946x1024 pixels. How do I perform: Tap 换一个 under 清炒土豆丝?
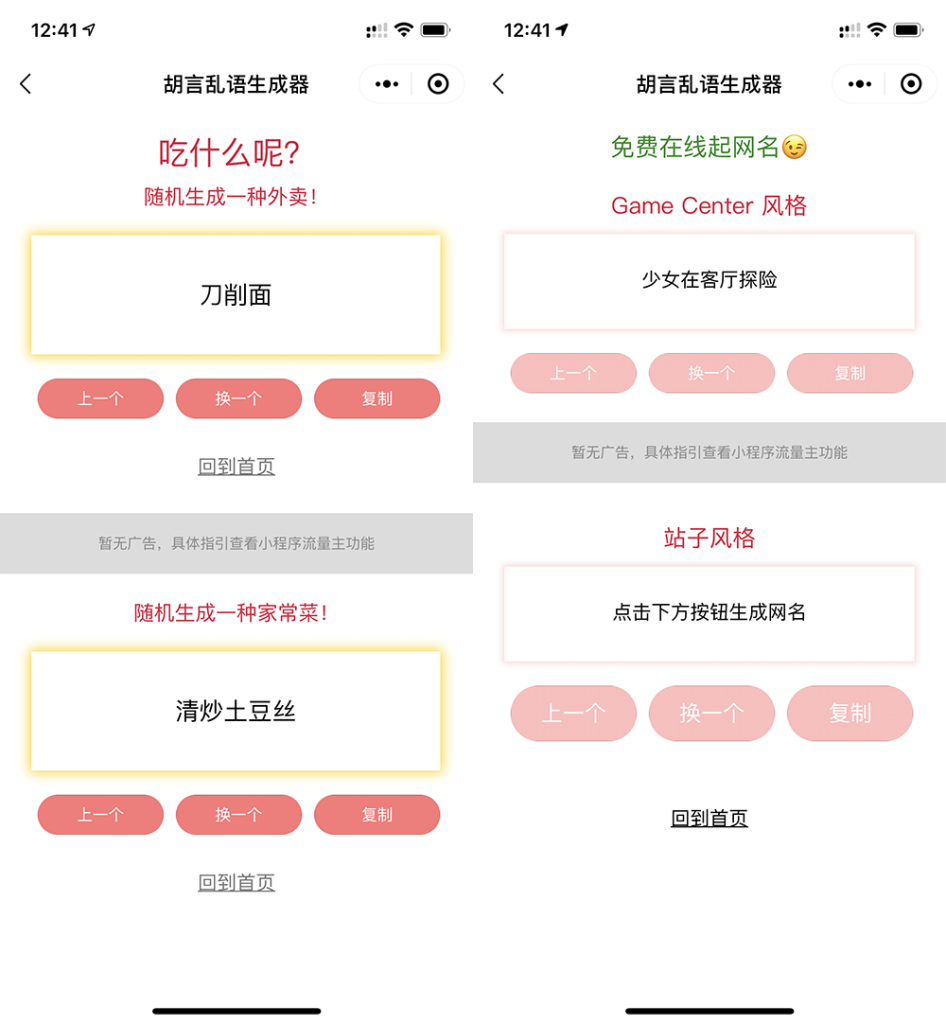[238, 814]
